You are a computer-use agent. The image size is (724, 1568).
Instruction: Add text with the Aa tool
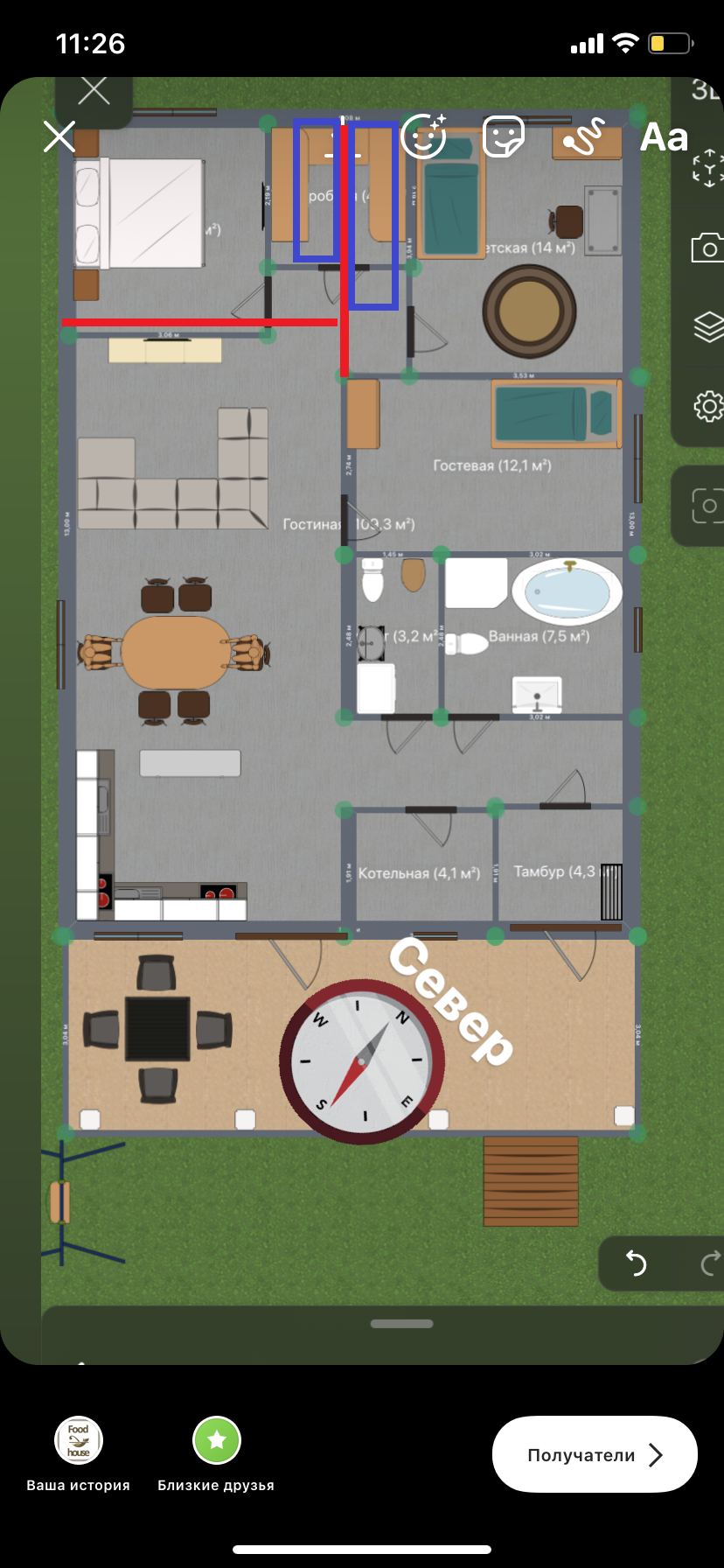664,137
